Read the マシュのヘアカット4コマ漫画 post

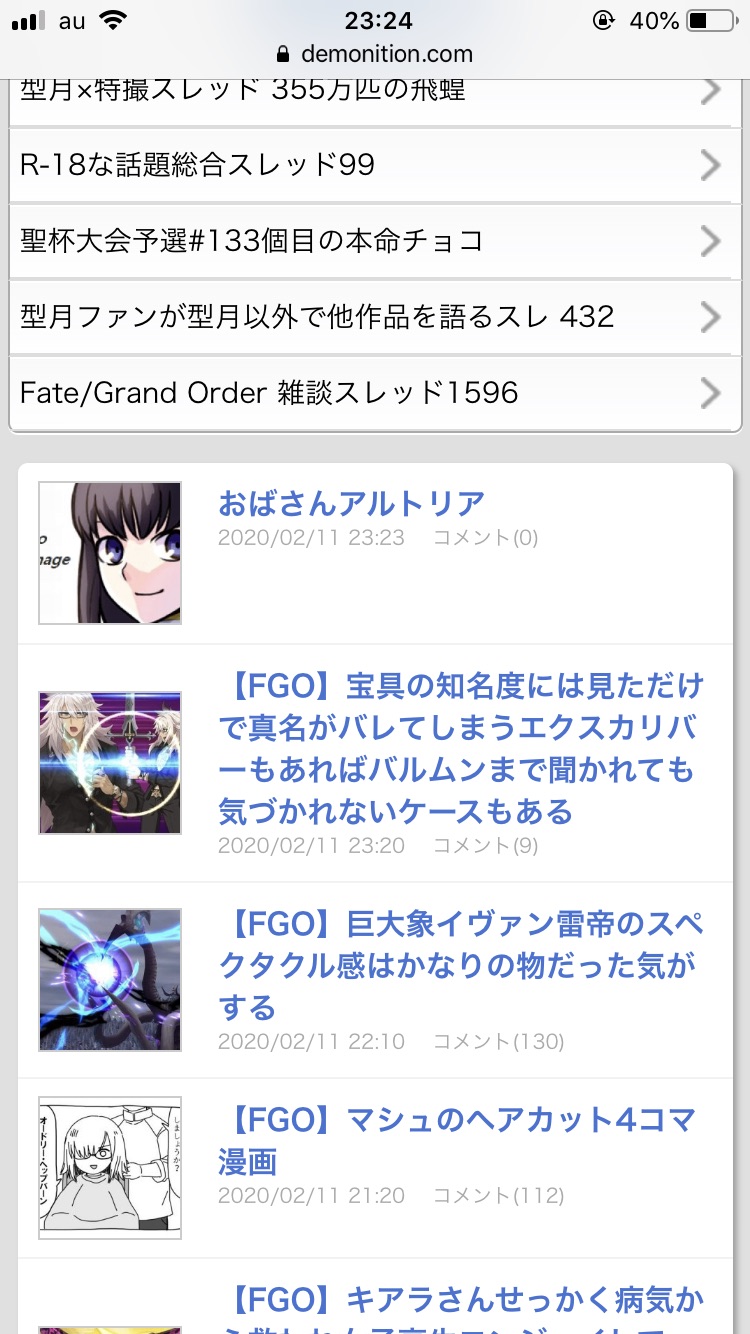[x=456, y=1141]
